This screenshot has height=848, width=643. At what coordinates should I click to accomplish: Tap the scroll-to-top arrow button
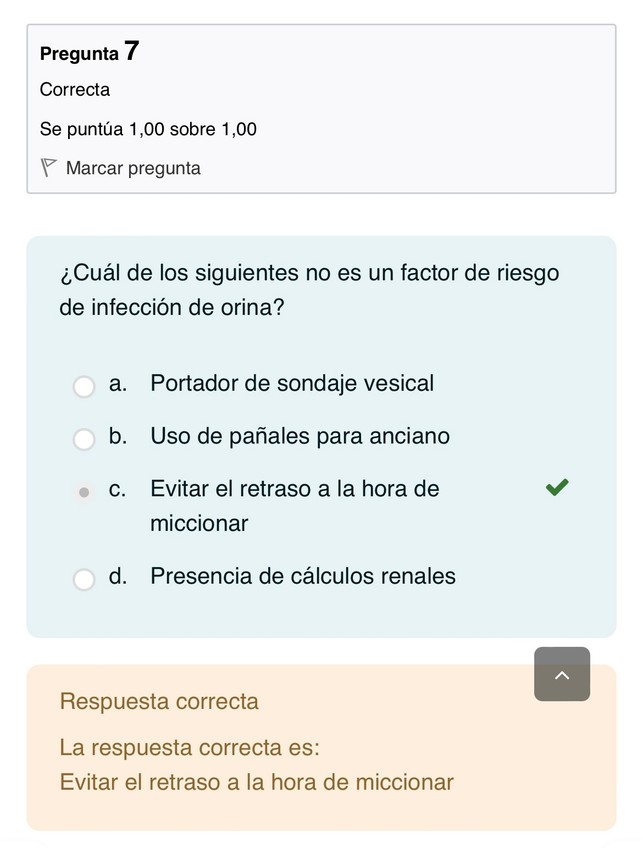[561, 674]
